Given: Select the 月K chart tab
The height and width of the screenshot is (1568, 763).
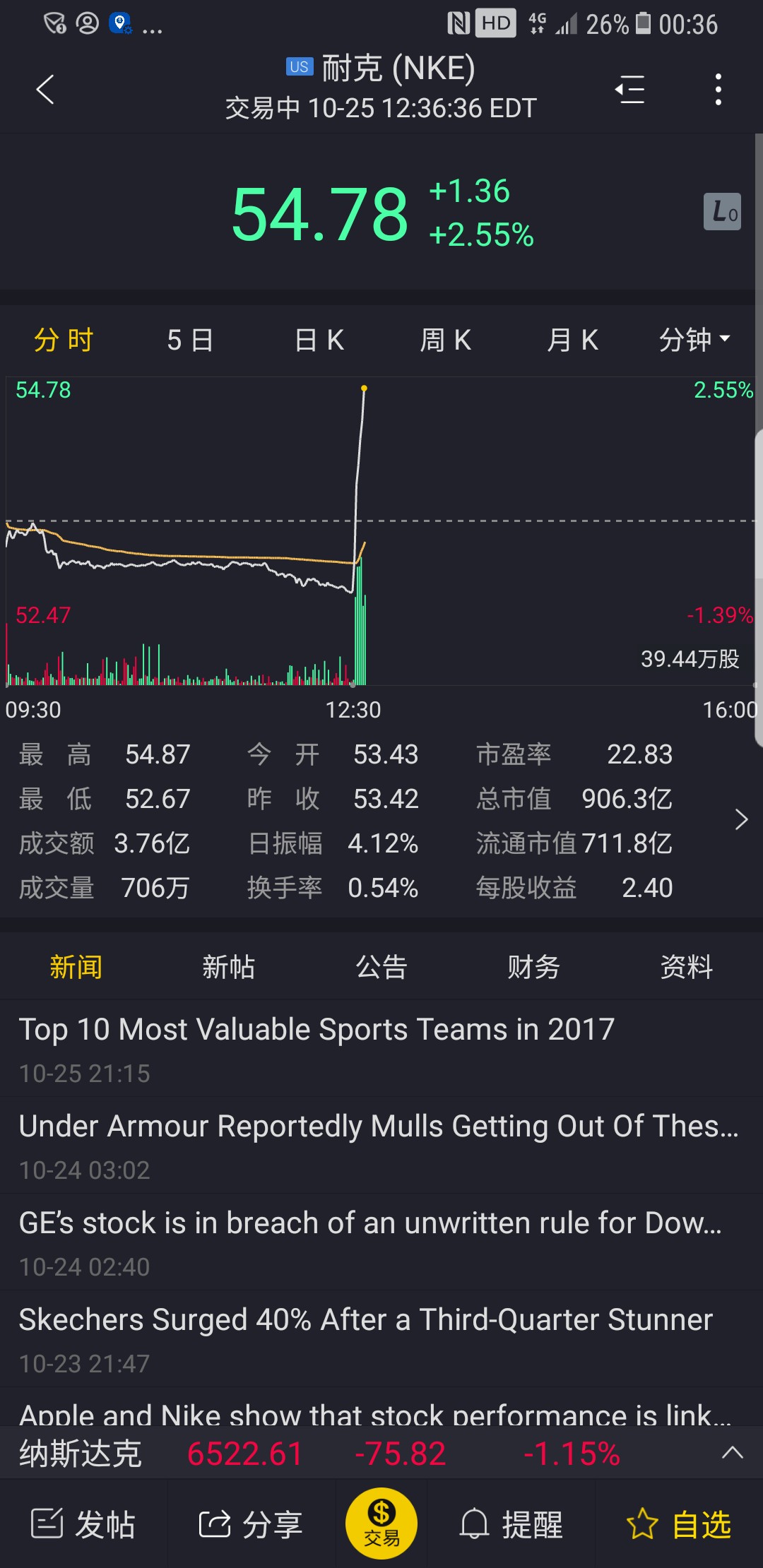Looking at the screenshot, I should (x=572, y=340).
